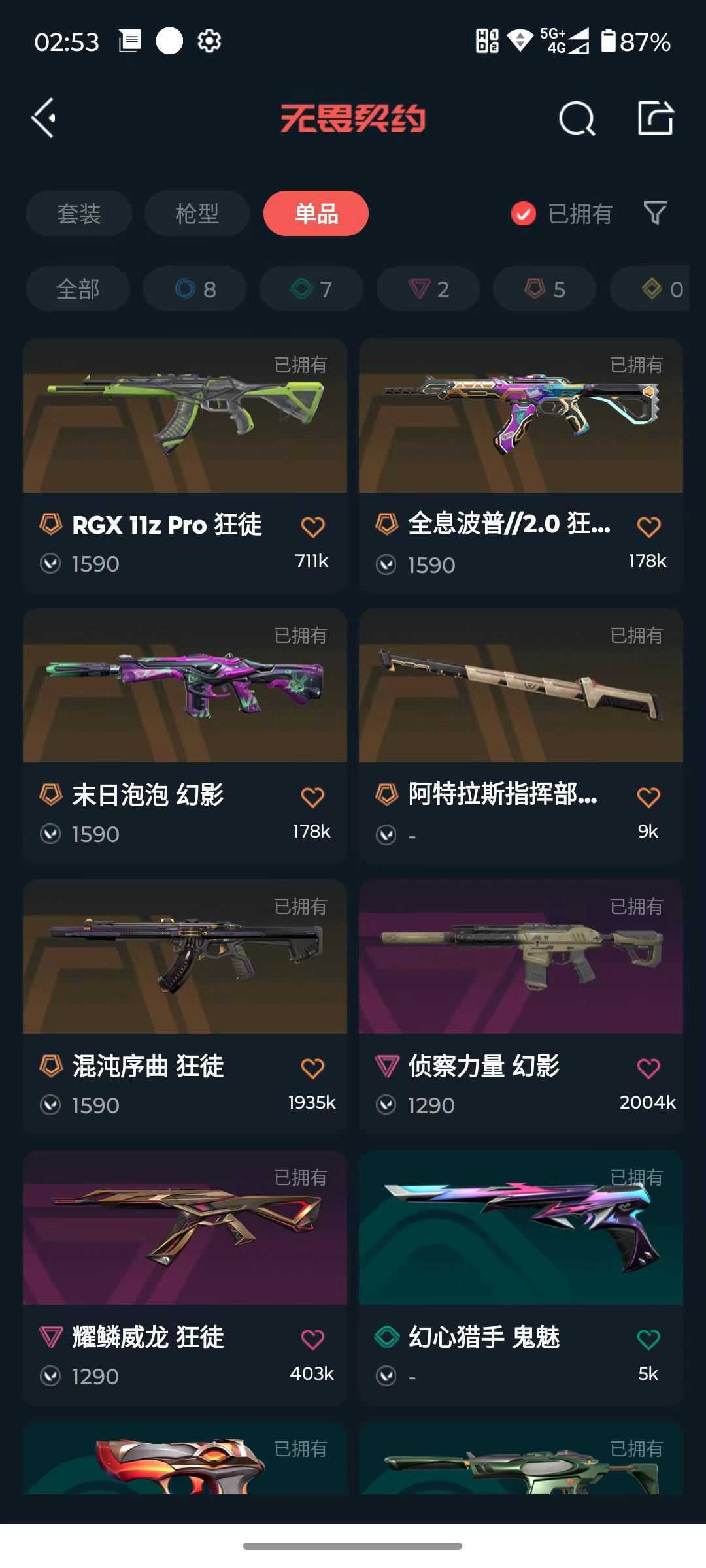Viewport: 706px width, 1568px height.
Task: Go back using the top-left arrow
Action: (x=44, y=118)
